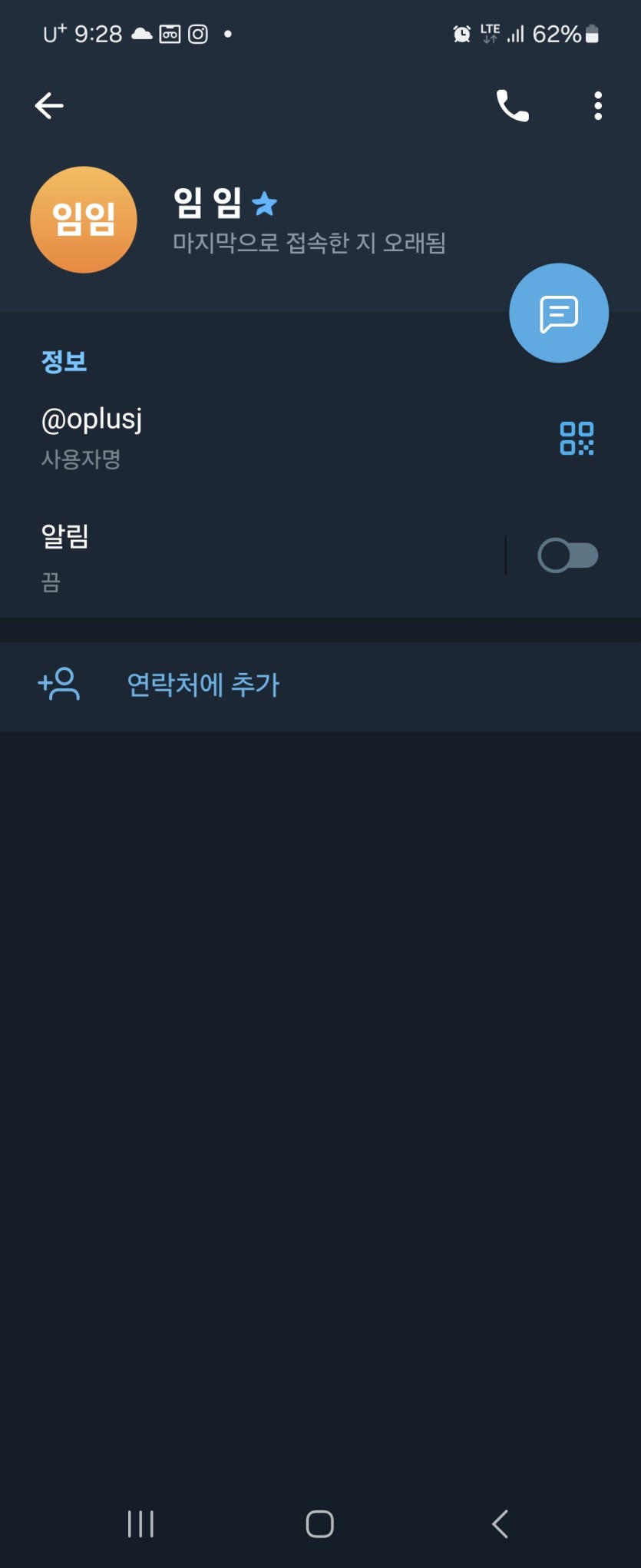Show QR code for @oplusj
Viewport: 641px width, 1568px height.
(577, 438)
